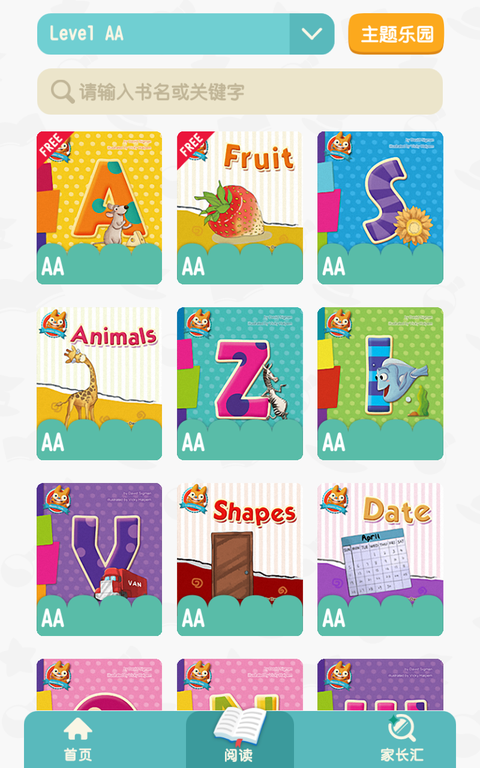
Task: Expand the Level AA dropdown
Action: click(x=186, y=34)
